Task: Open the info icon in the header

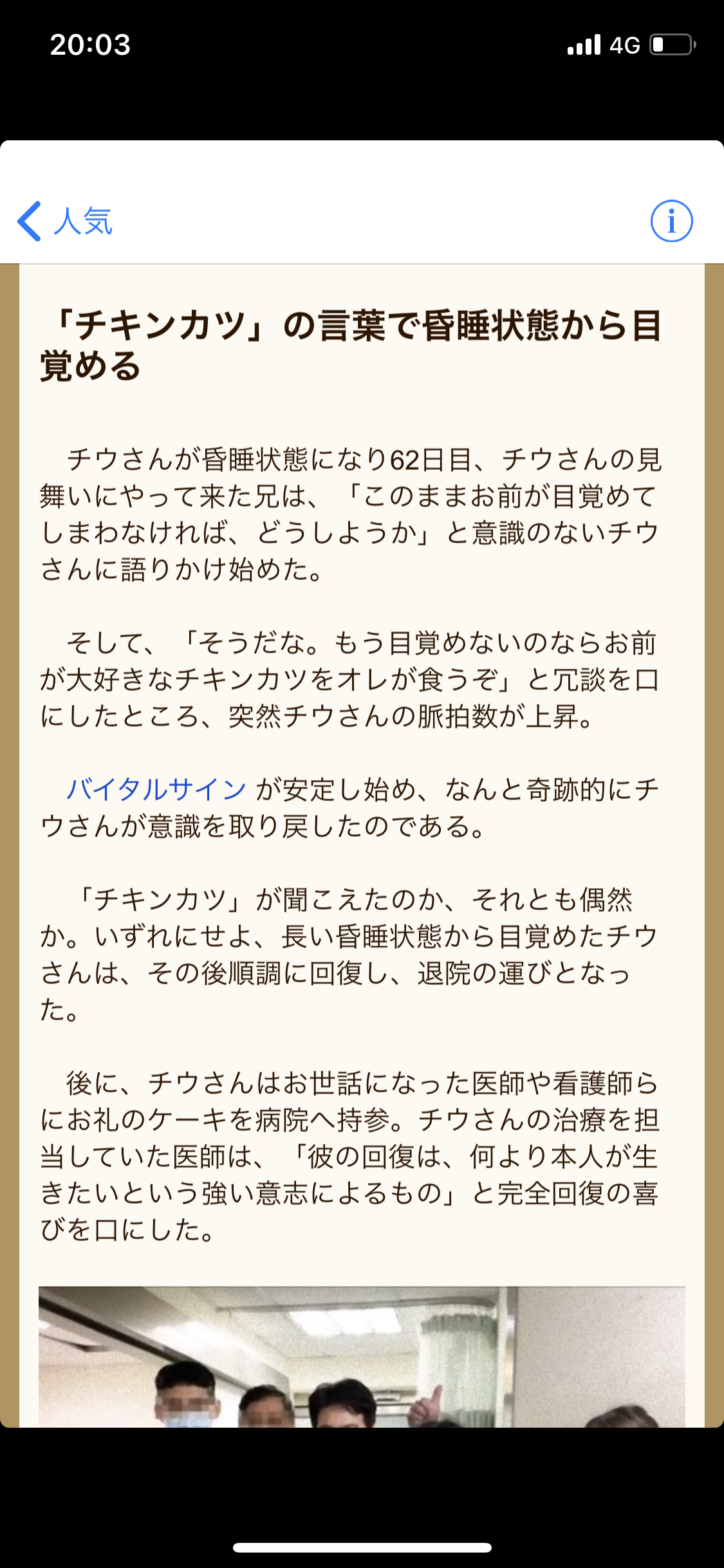Action: [671, 221]
